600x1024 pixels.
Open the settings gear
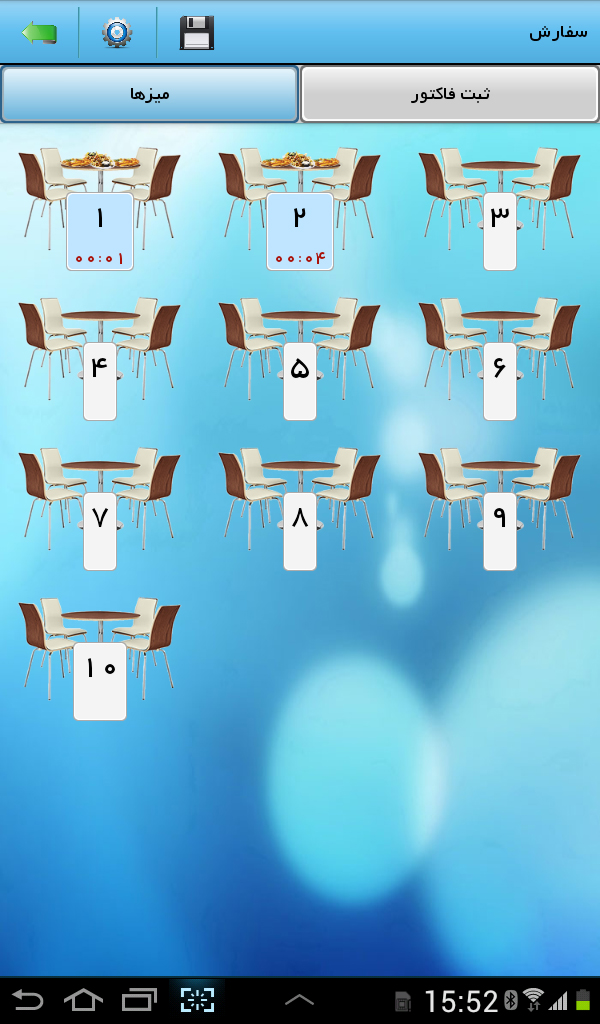[117, 33]
